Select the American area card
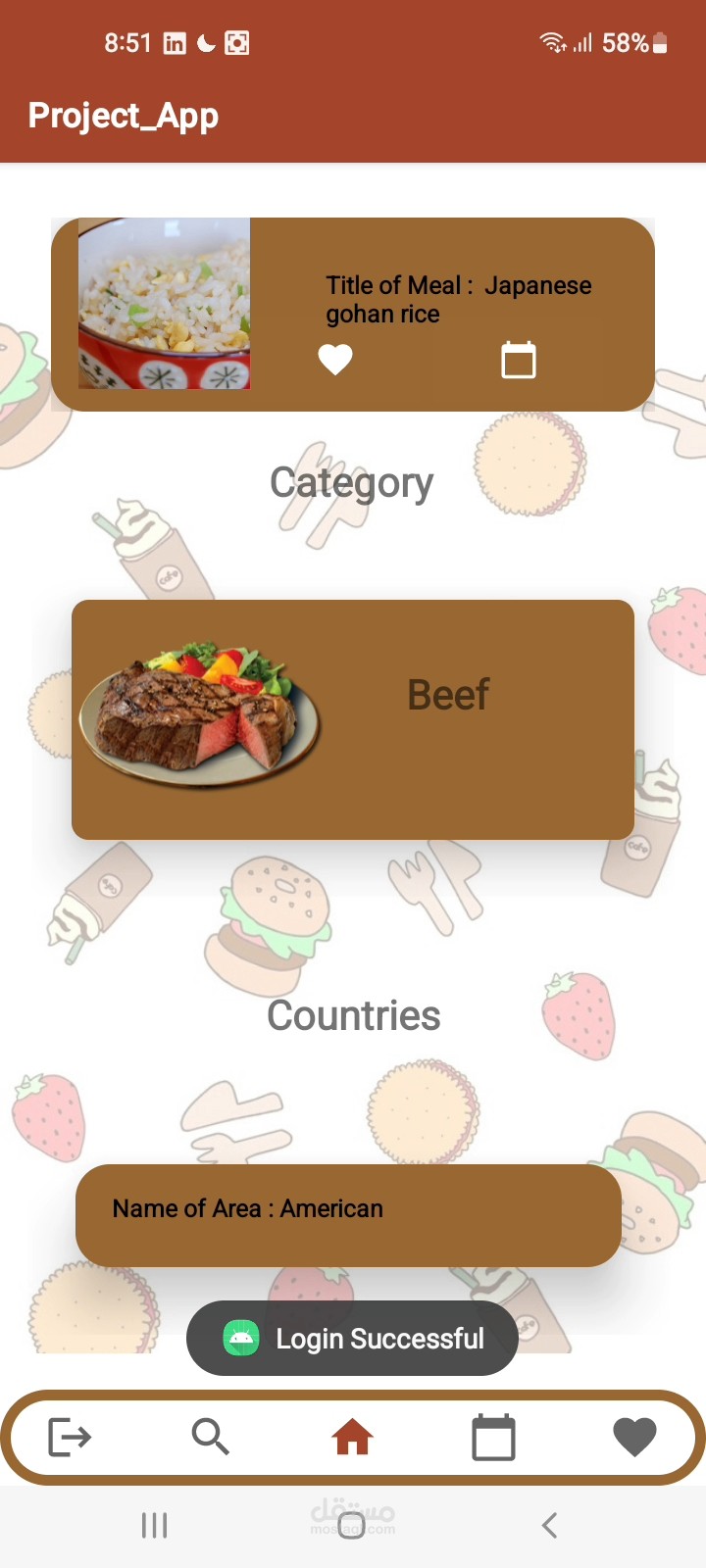 click(x=348, y=1214)
